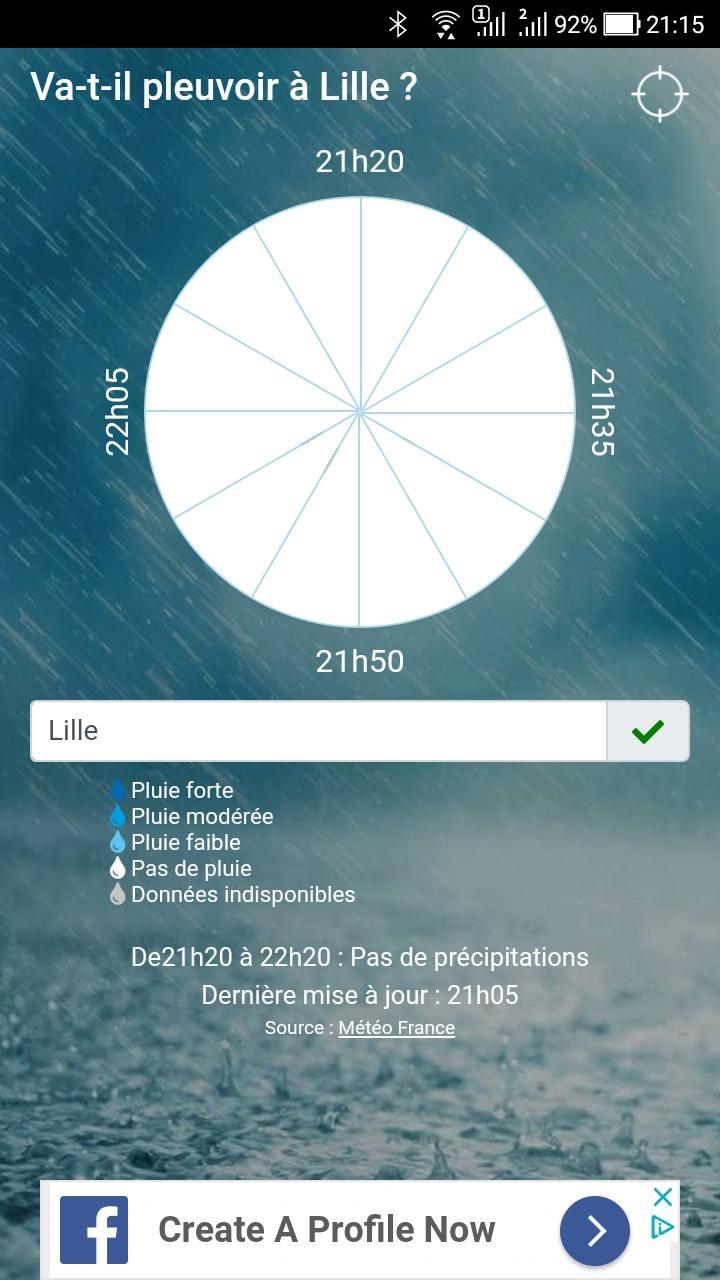Tap the 'Pluie modérée' blue droplet icon
The image size is (720, 1280).
[118, 816]
